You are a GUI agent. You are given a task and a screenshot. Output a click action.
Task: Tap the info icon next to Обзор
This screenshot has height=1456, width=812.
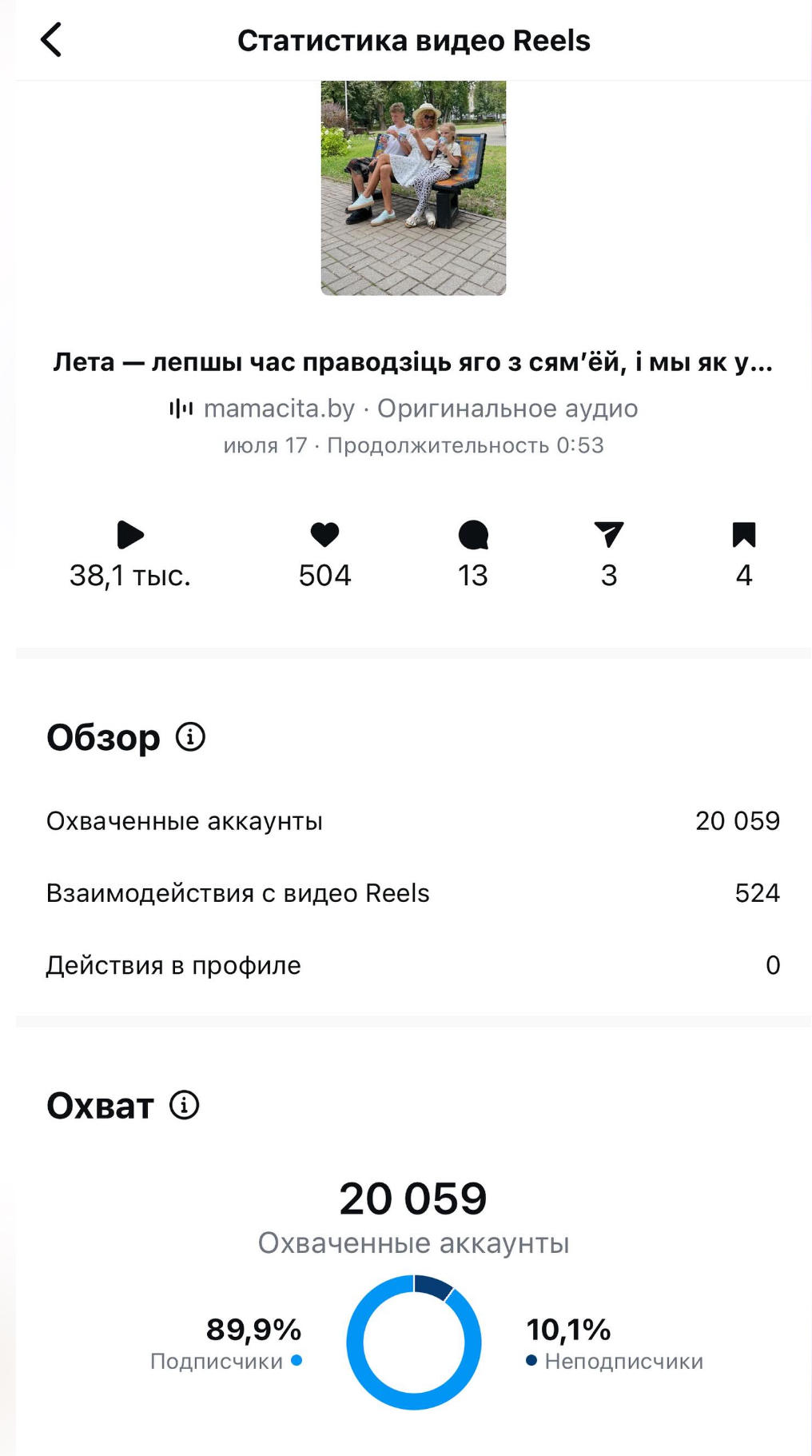click(x=190, y=736)
